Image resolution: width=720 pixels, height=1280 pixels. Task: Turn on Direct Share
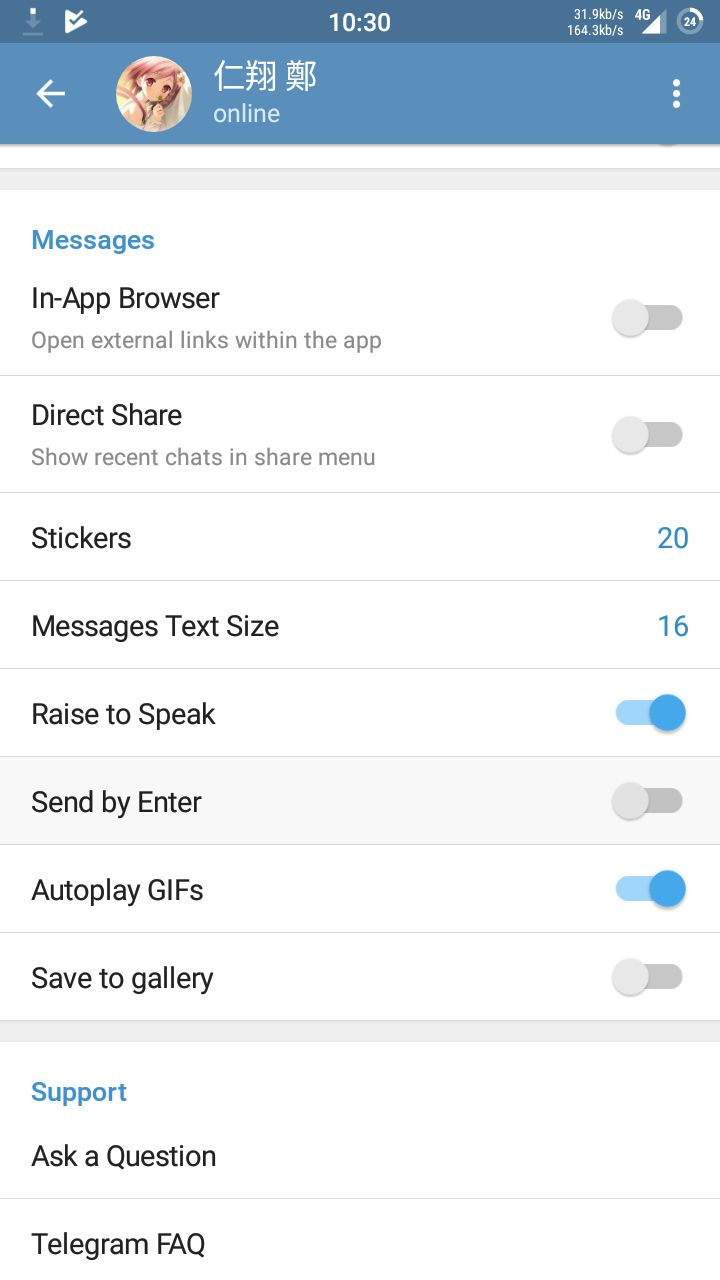tap(648, 435)
